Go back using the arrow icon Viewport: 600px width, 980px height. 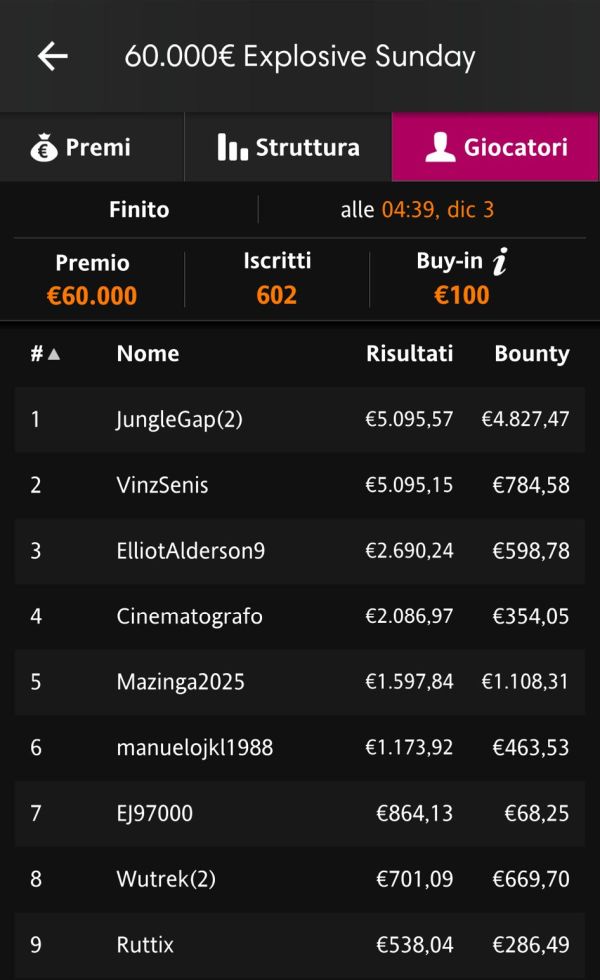coord(52,56)
